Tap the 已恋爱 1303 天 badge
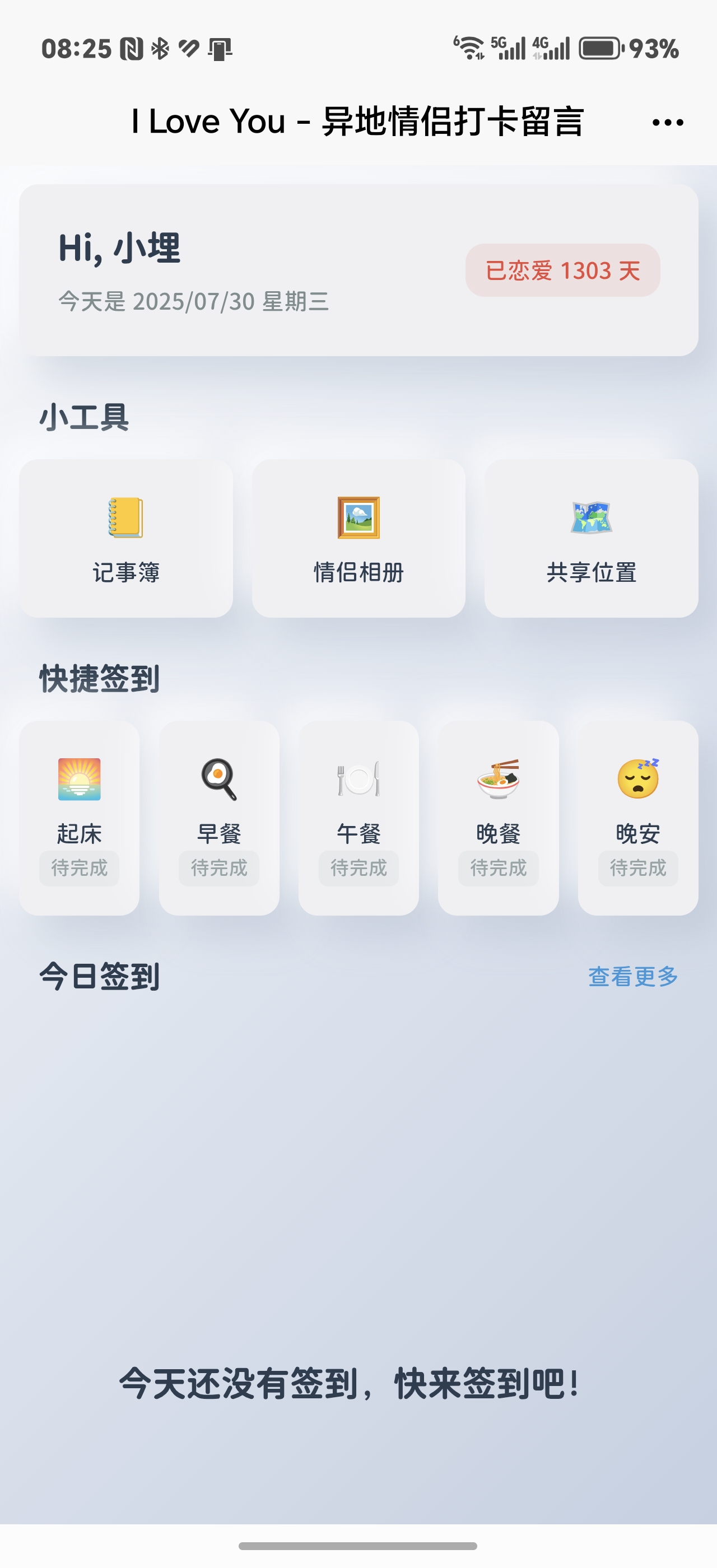 (562, 270)
